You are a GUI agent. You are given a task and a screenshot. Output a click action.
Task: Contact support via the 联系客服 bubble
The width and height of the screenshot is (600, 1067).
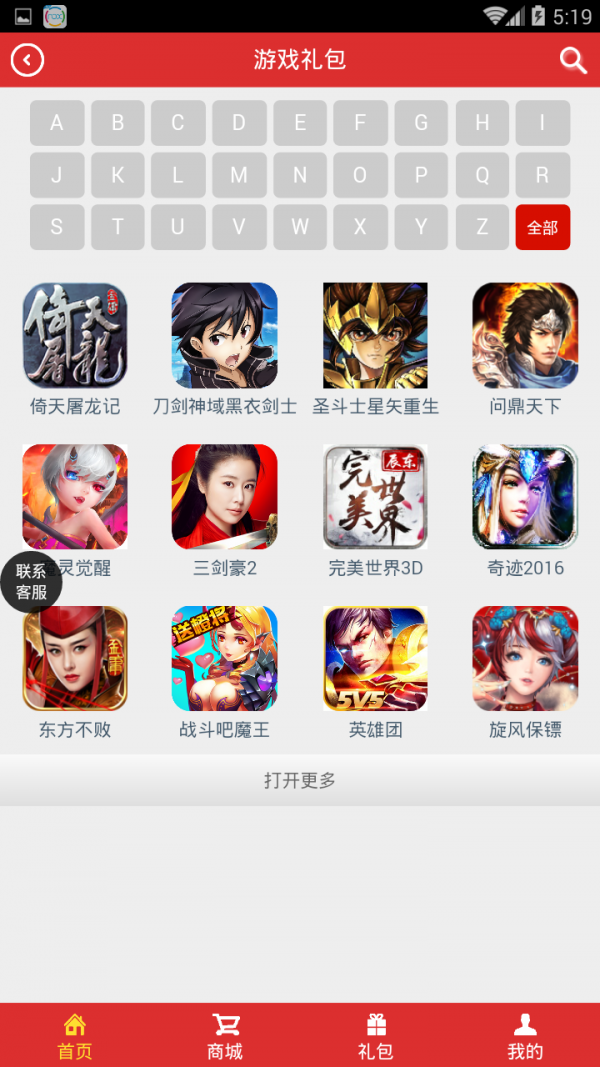(x=31, y=581)
